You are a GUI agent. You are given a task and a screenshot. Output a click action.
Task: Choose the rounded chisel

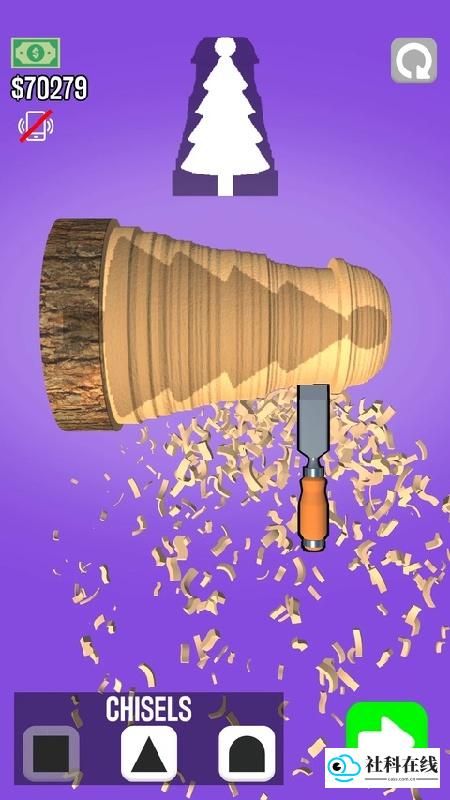247,754
